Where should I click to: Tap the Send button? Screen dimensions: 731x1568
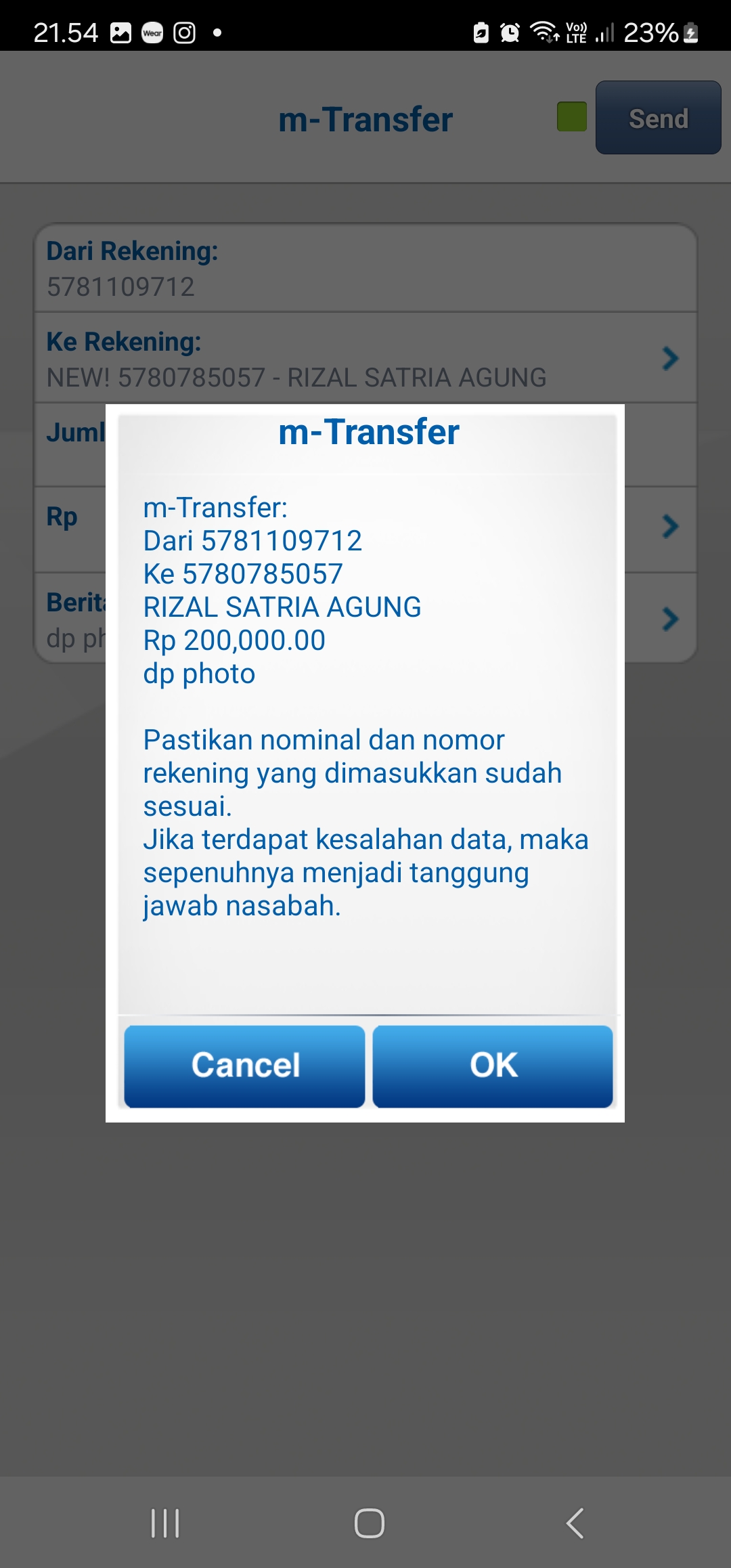pyautogui.click(x=658, y=118)
